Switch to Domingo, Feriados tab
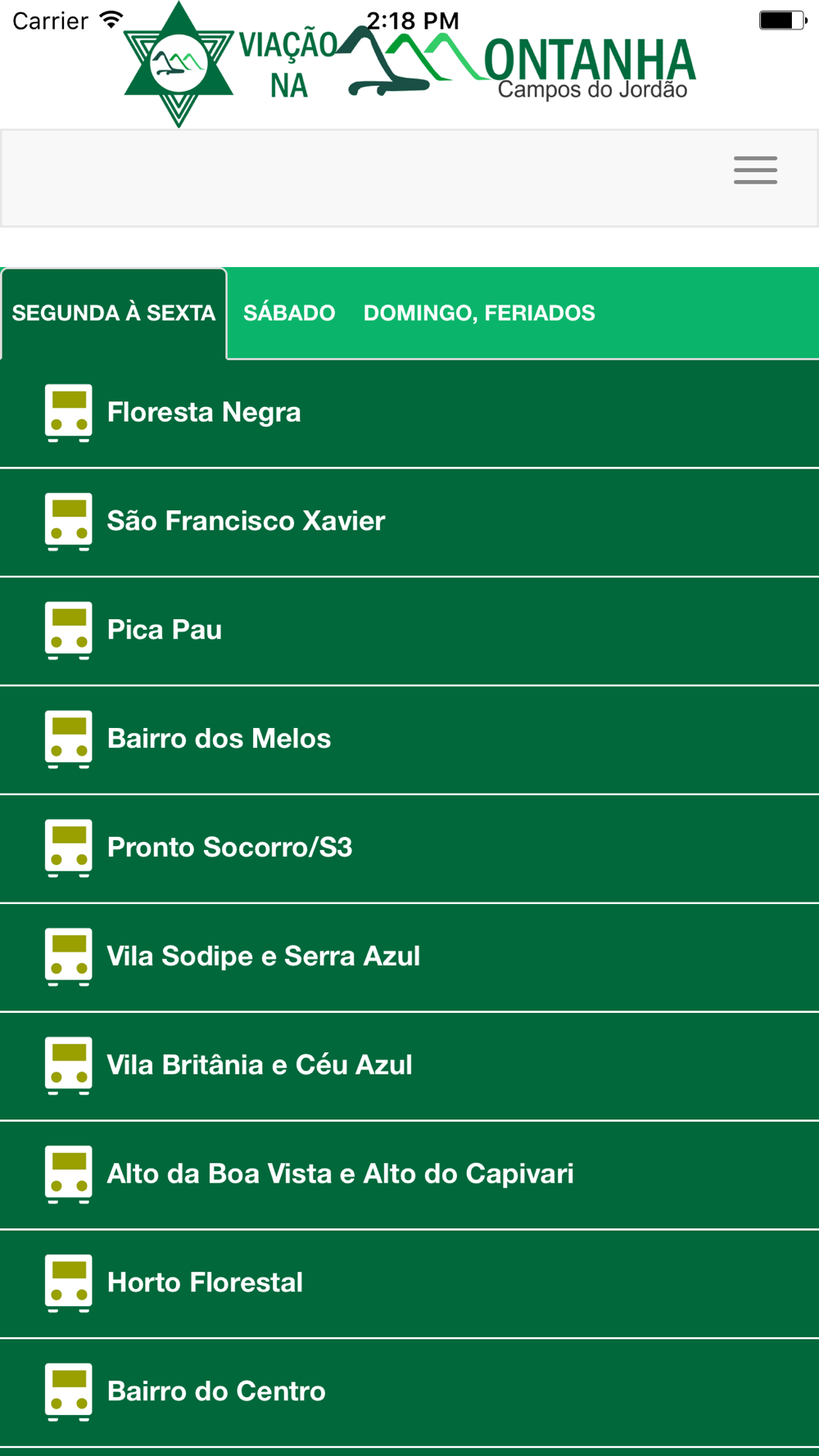Viewport: 819px width, 1456px height. click(479, 313)
